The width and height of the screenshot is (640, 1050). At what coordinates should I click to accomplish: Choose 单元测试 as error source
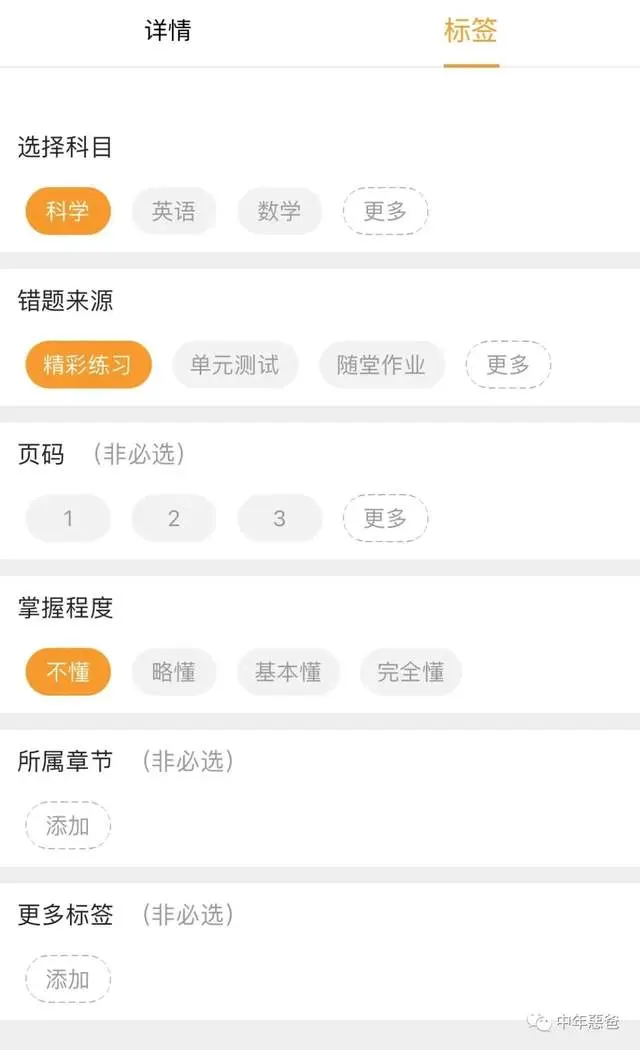click(x=235, y=365)
